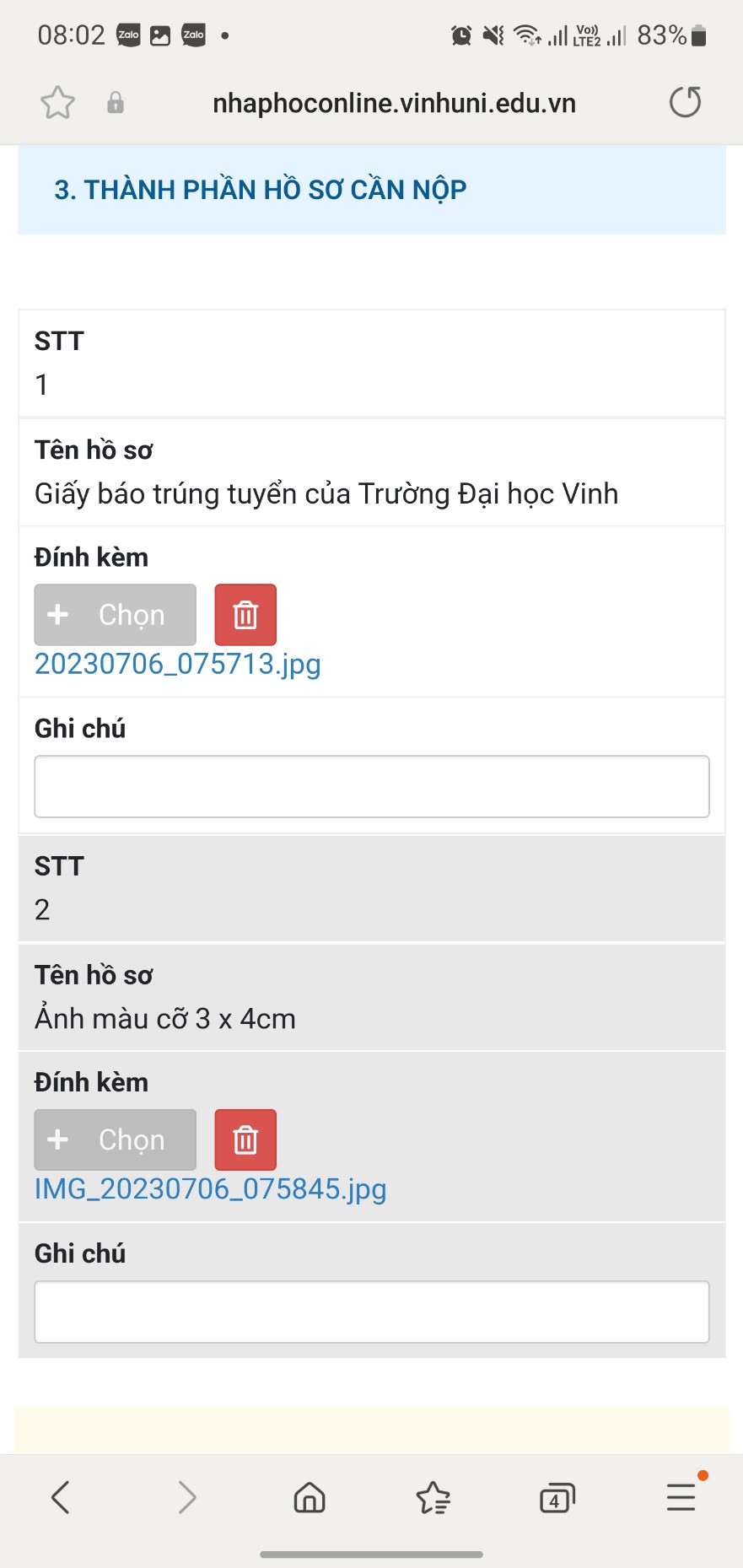View the 4 open tabs
This screenshot has width=743, height=1568.
(557, 1498)
